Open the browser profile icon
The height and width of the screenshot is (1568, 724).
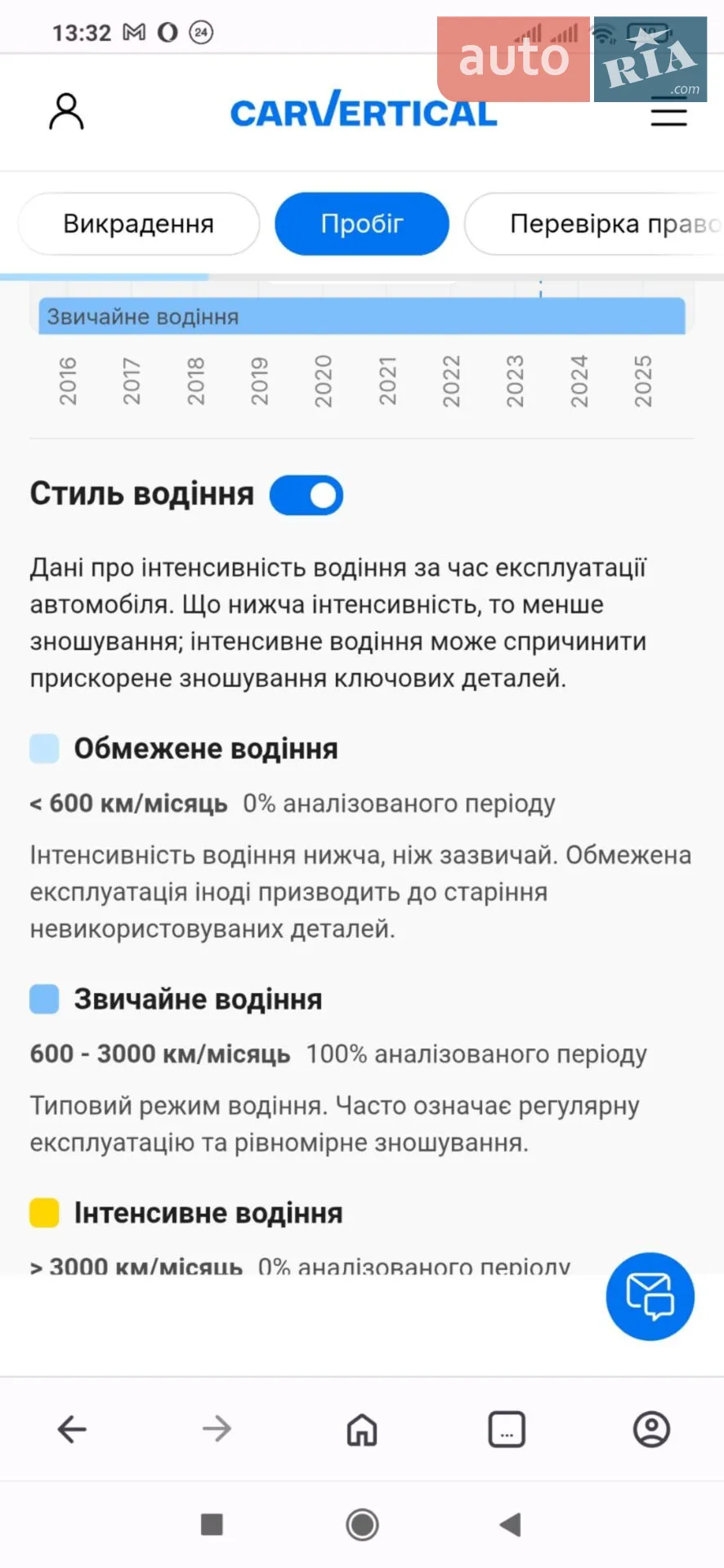[x=651, y=1429]
